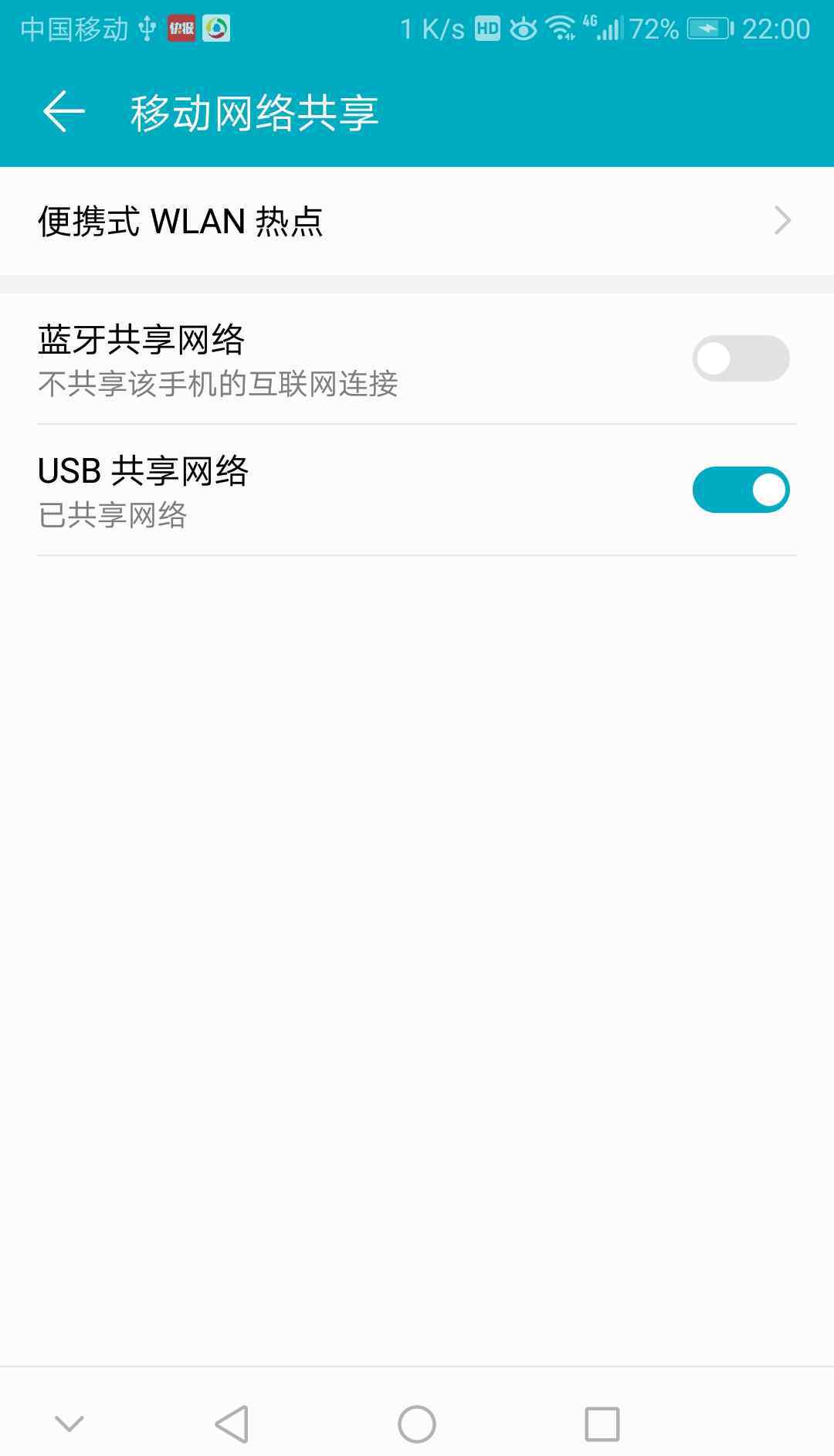Open 便携式 WLAN 热点 settings

(x=417, y=221)
